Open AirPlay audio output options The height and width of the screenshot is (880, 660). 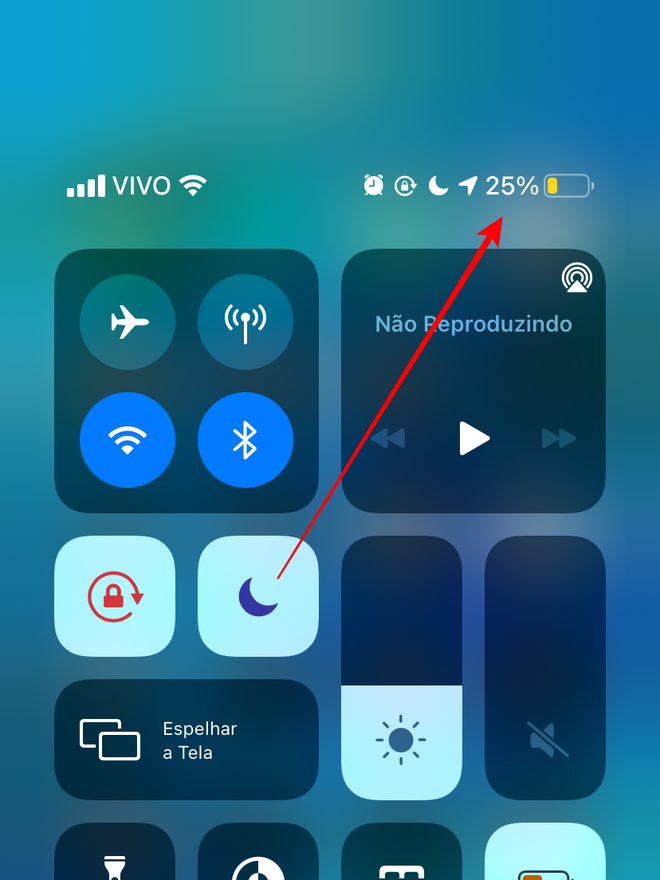[x=576, y=279]
